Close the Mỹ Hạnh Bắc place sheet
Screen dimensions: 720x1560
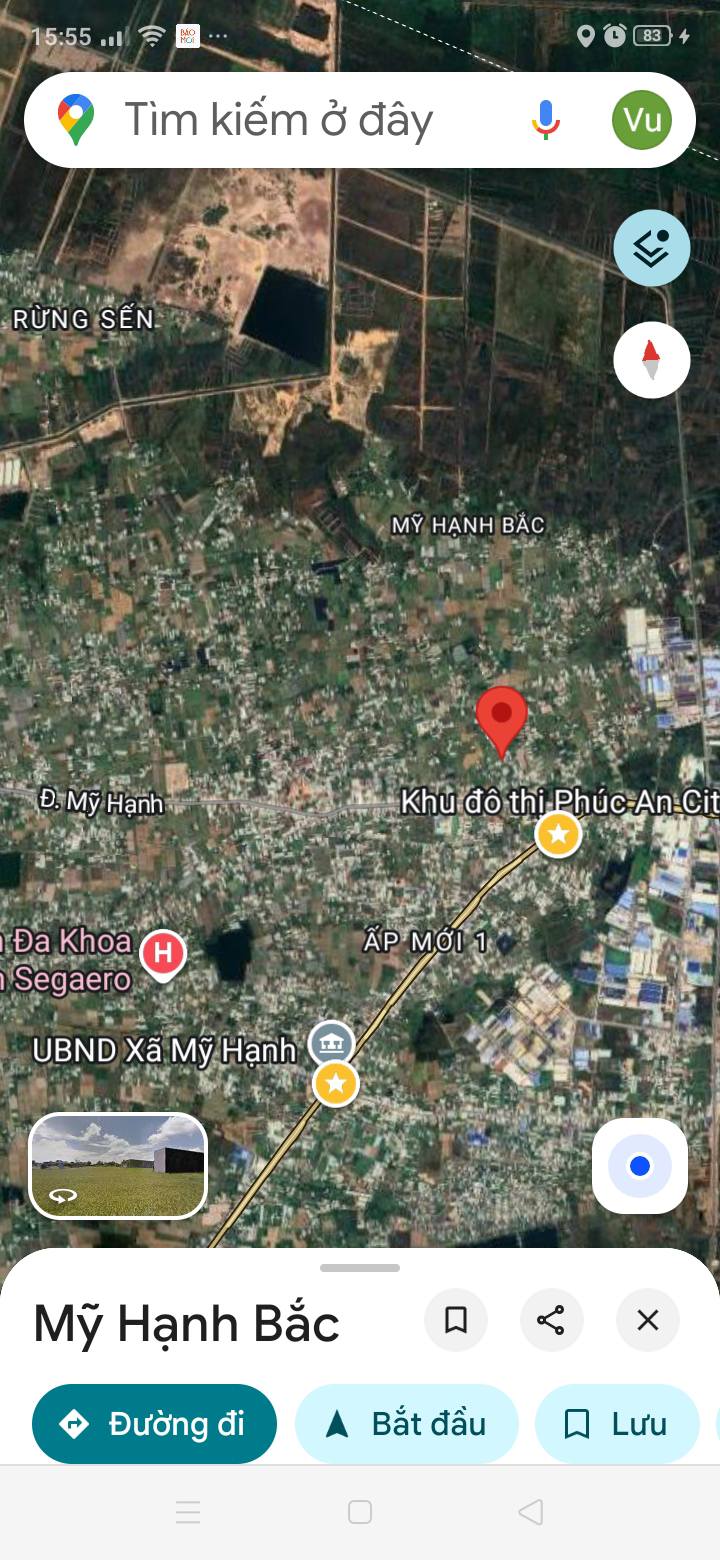coord(647,1320)
